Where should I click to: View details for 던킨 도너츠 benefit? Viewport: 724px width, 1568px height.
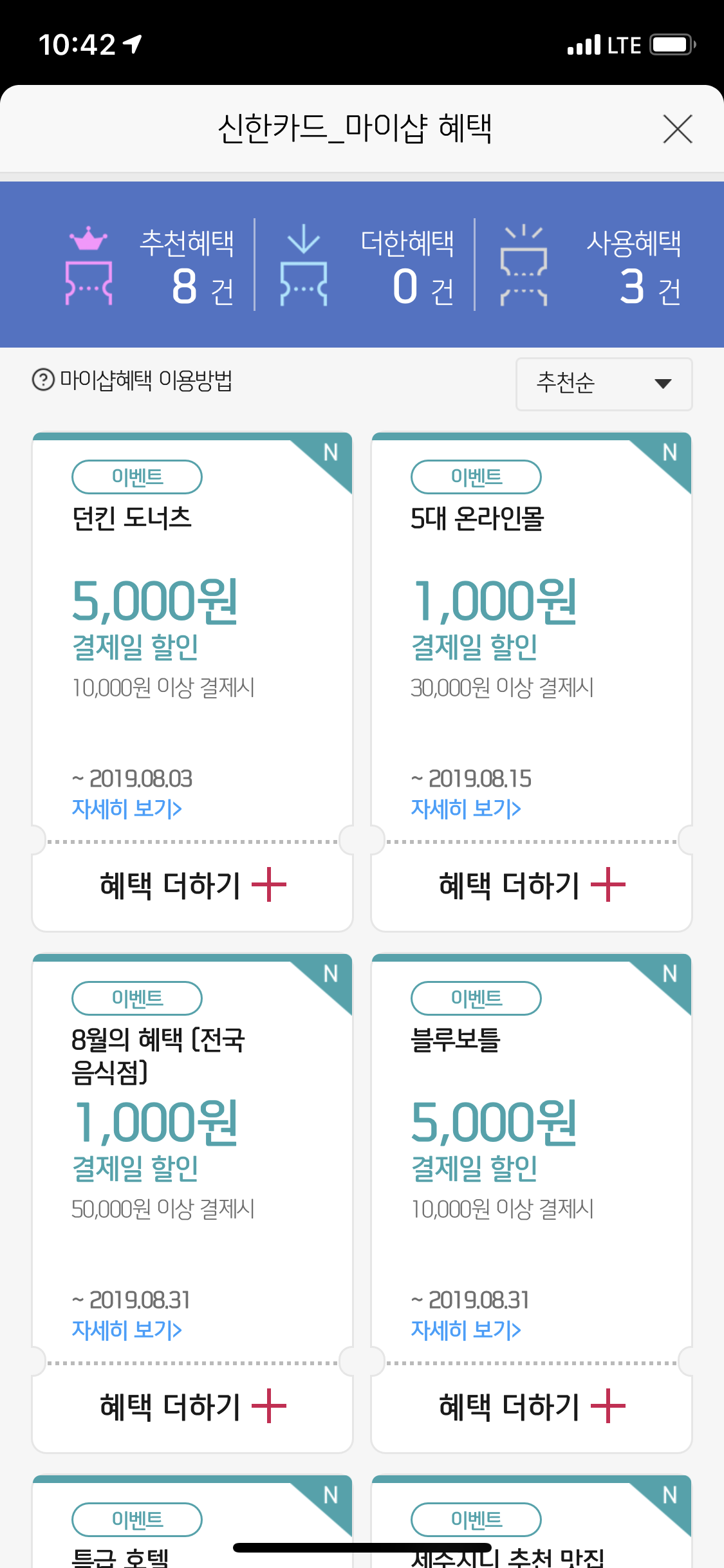pos(127,808)
